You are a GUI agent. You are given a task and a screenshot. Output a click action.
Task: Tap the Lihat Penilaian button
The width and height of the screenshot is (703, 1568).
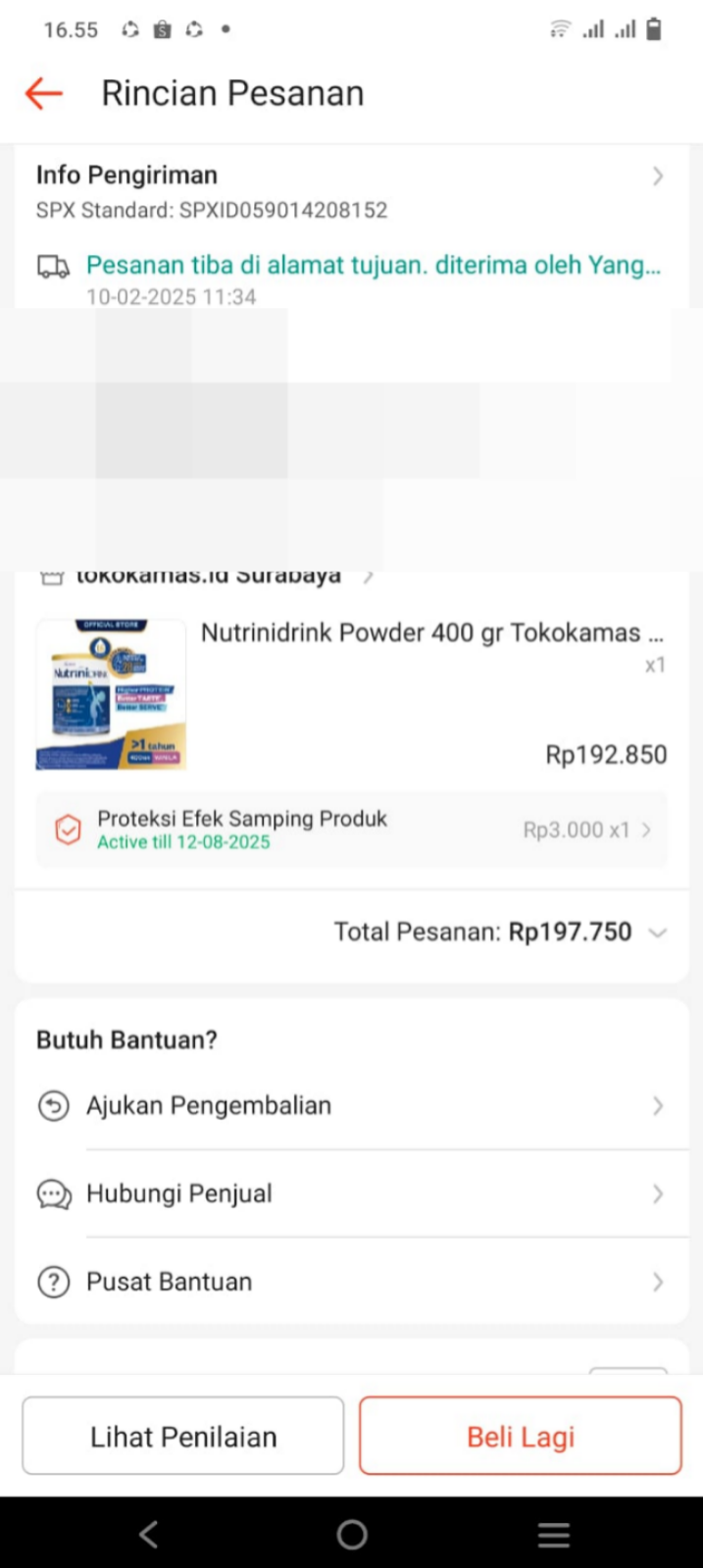[x=183, y=1437]
